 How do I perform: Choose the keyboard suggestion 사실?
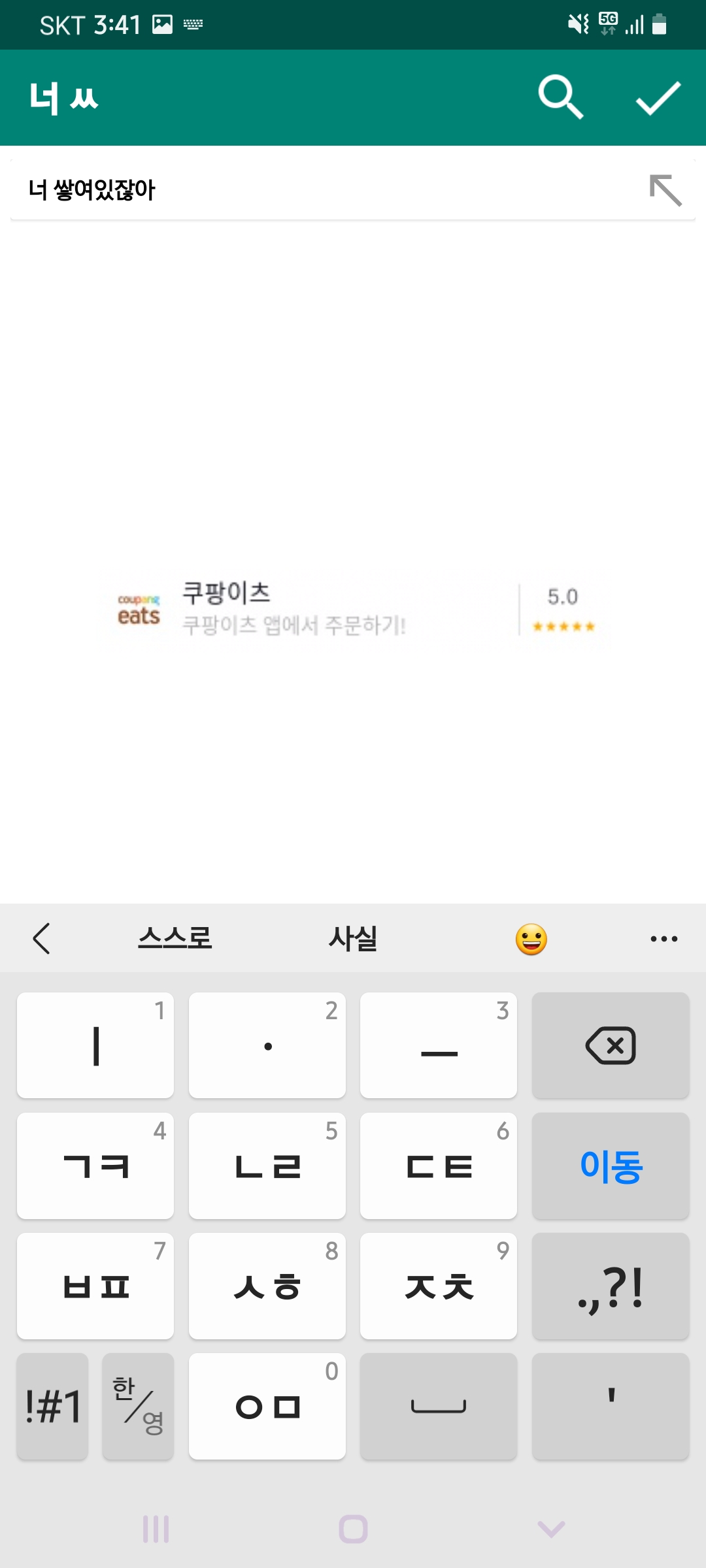coord(353,939)
